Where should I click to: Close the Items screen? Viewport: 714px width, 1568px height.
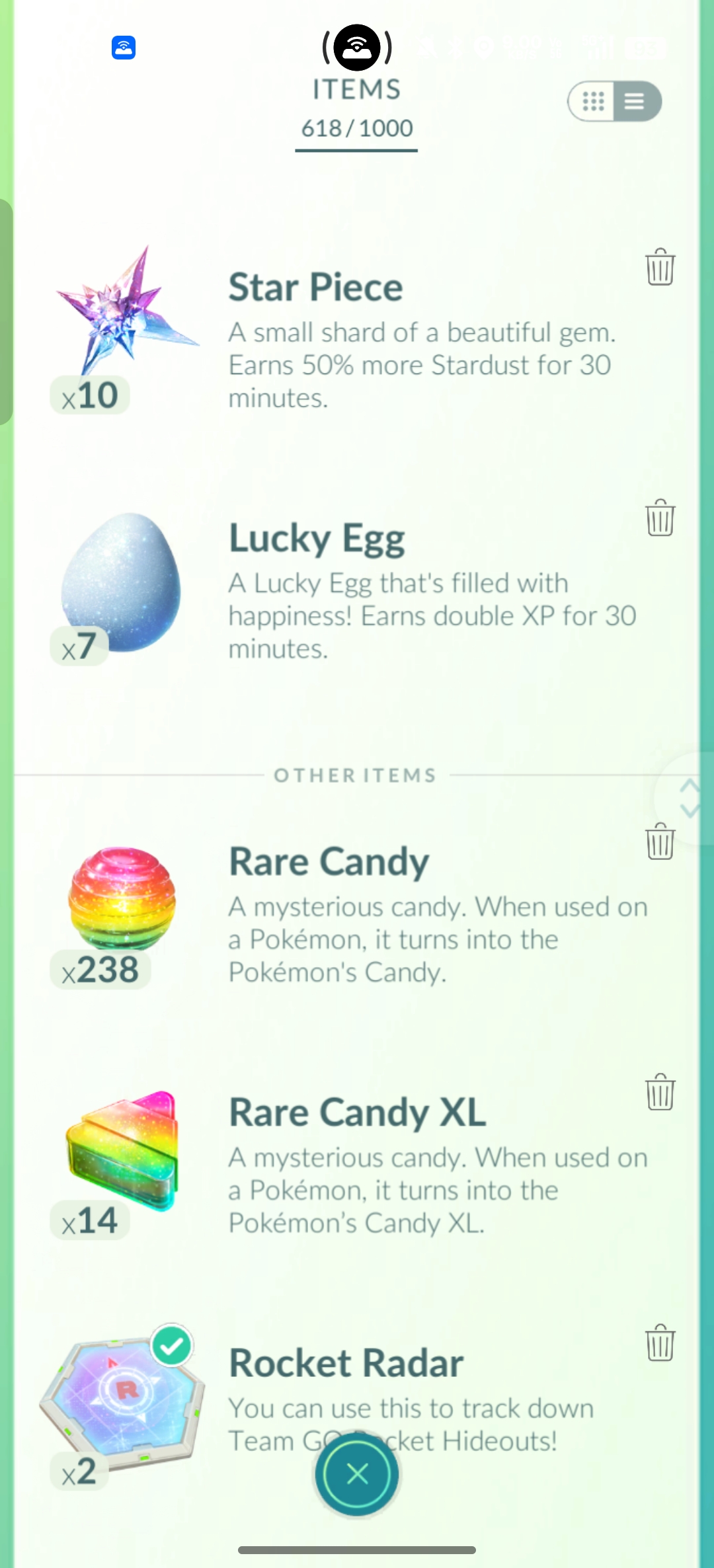pos(357,1473)
